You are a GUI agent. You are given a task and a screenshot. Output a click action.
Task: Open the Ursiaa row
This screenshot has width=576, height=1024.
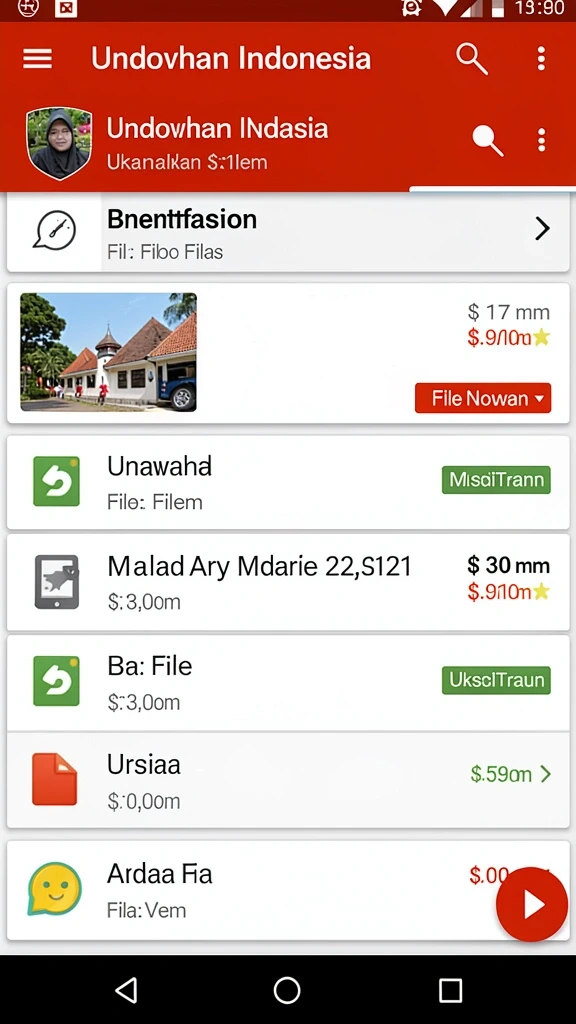288,780
